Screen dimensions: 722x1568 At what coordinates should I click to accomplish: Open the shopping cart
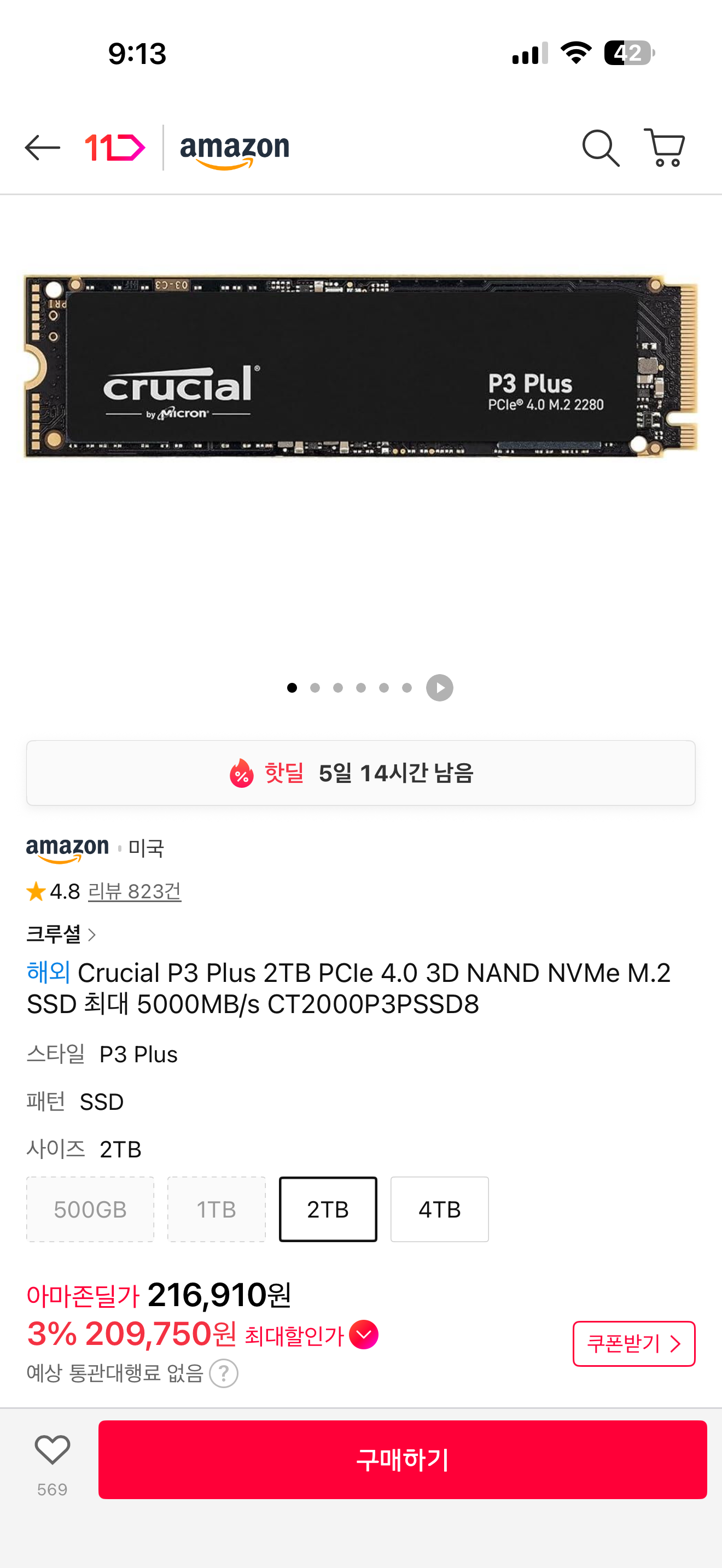pyautogui.click(x=664, y=148)
